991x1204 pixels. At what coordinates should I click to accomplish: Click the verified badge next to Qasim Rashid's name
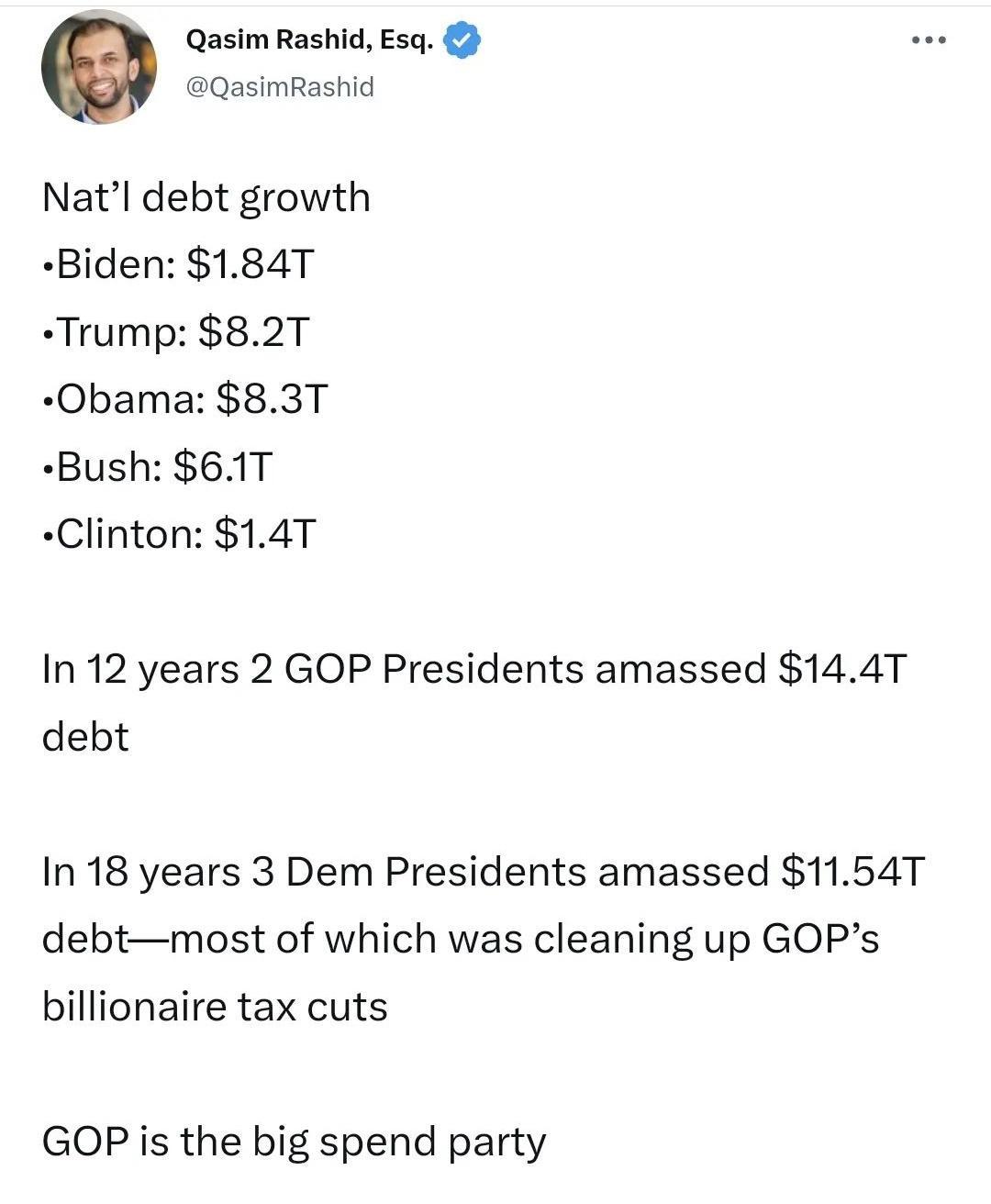[x=462, y=39]
